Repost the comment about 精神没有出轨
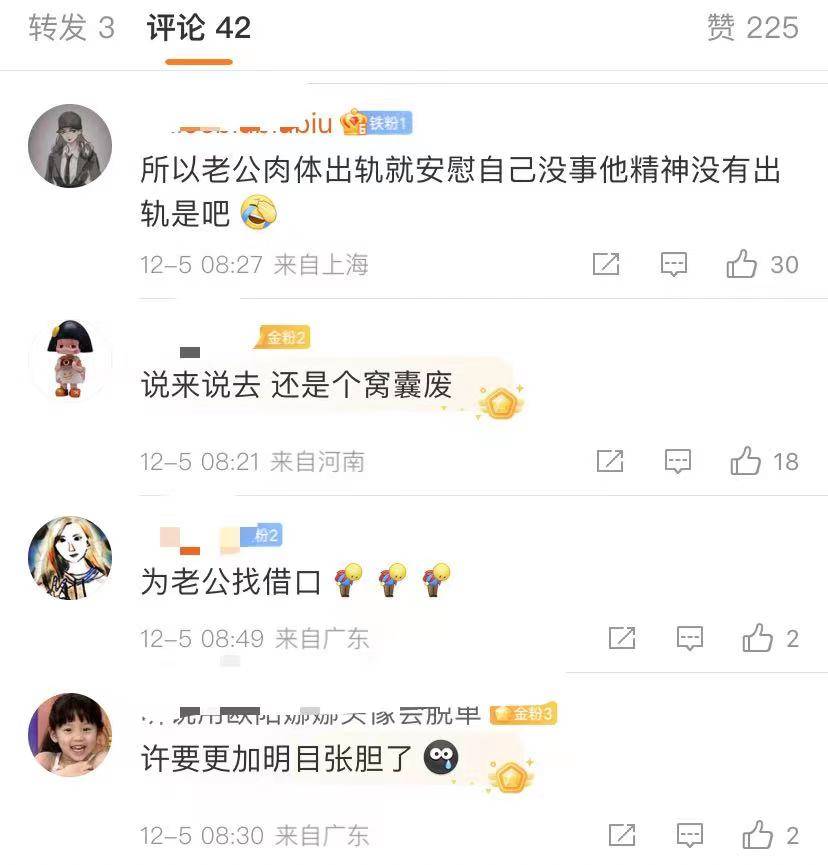The image size is (828, 865). pos(606,264)
